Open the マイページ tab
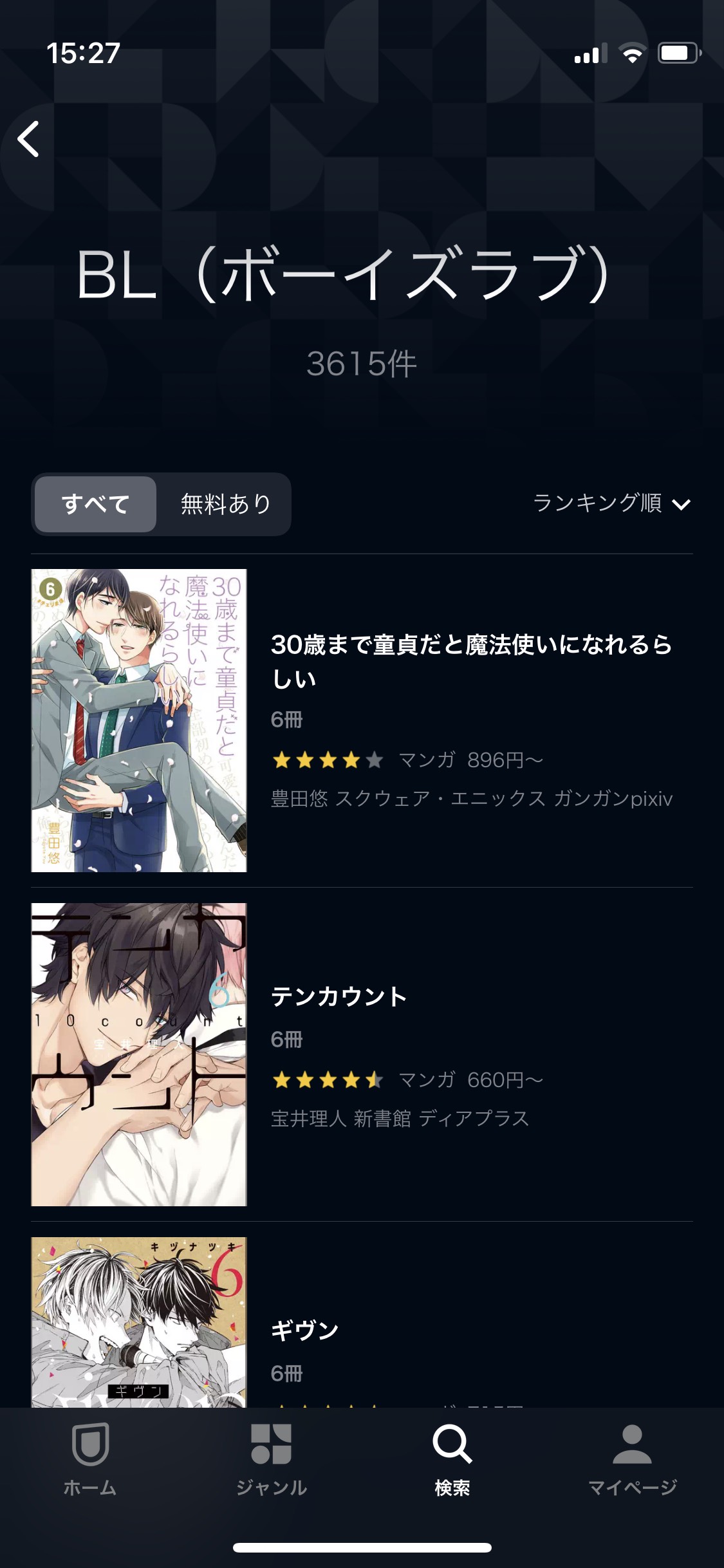Image resolution: width=724 pixels, height=1568 pixels. pos(633,1460)
